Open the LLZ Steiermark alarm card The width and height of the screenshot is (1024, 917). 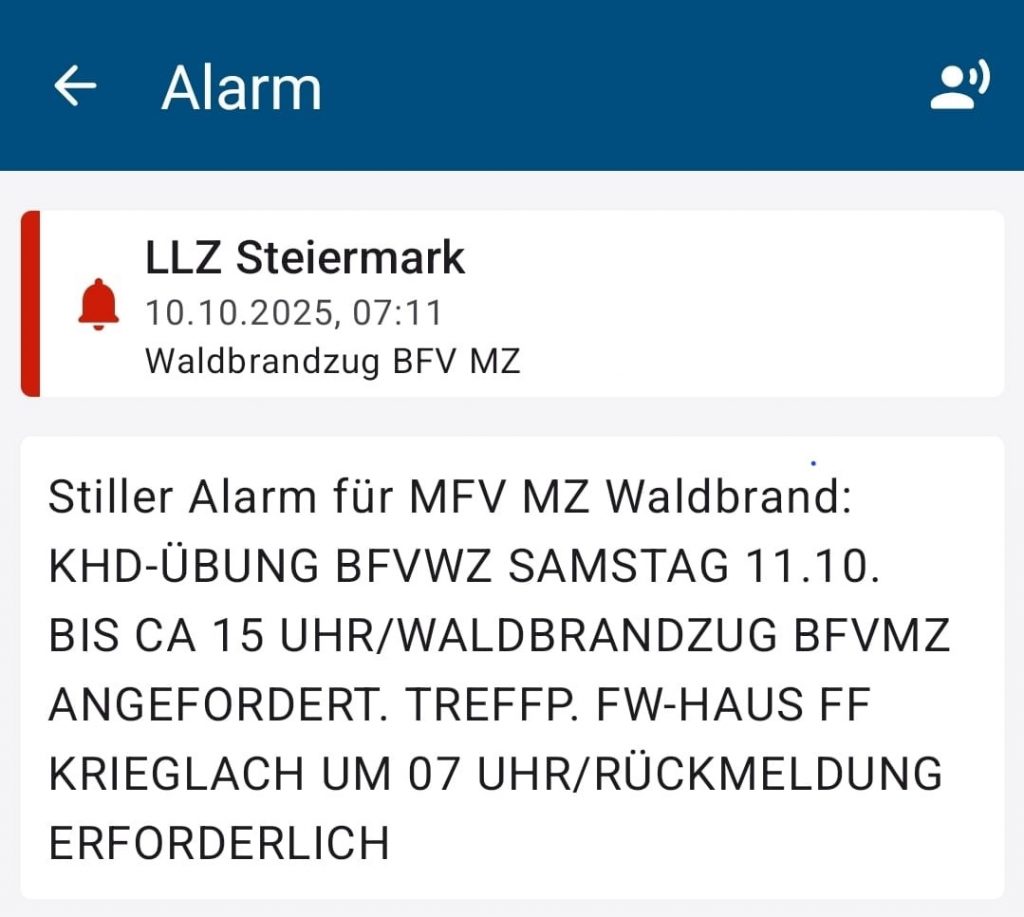(512, 304)
